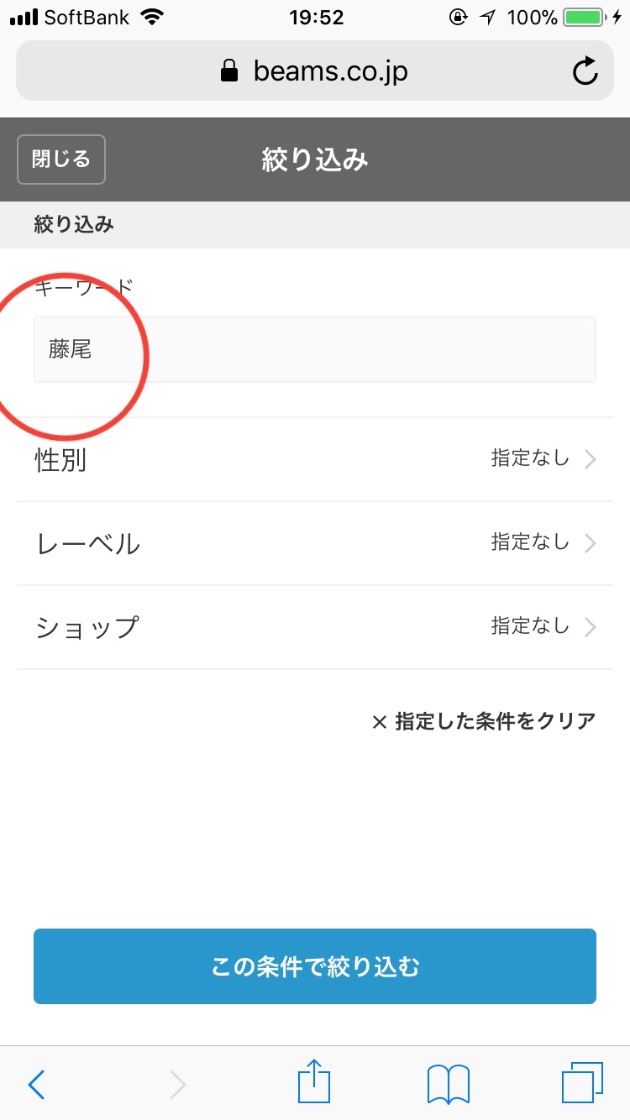Go back in Safari
This screenshot has height=1120, width=630.
pos(37,1083)
